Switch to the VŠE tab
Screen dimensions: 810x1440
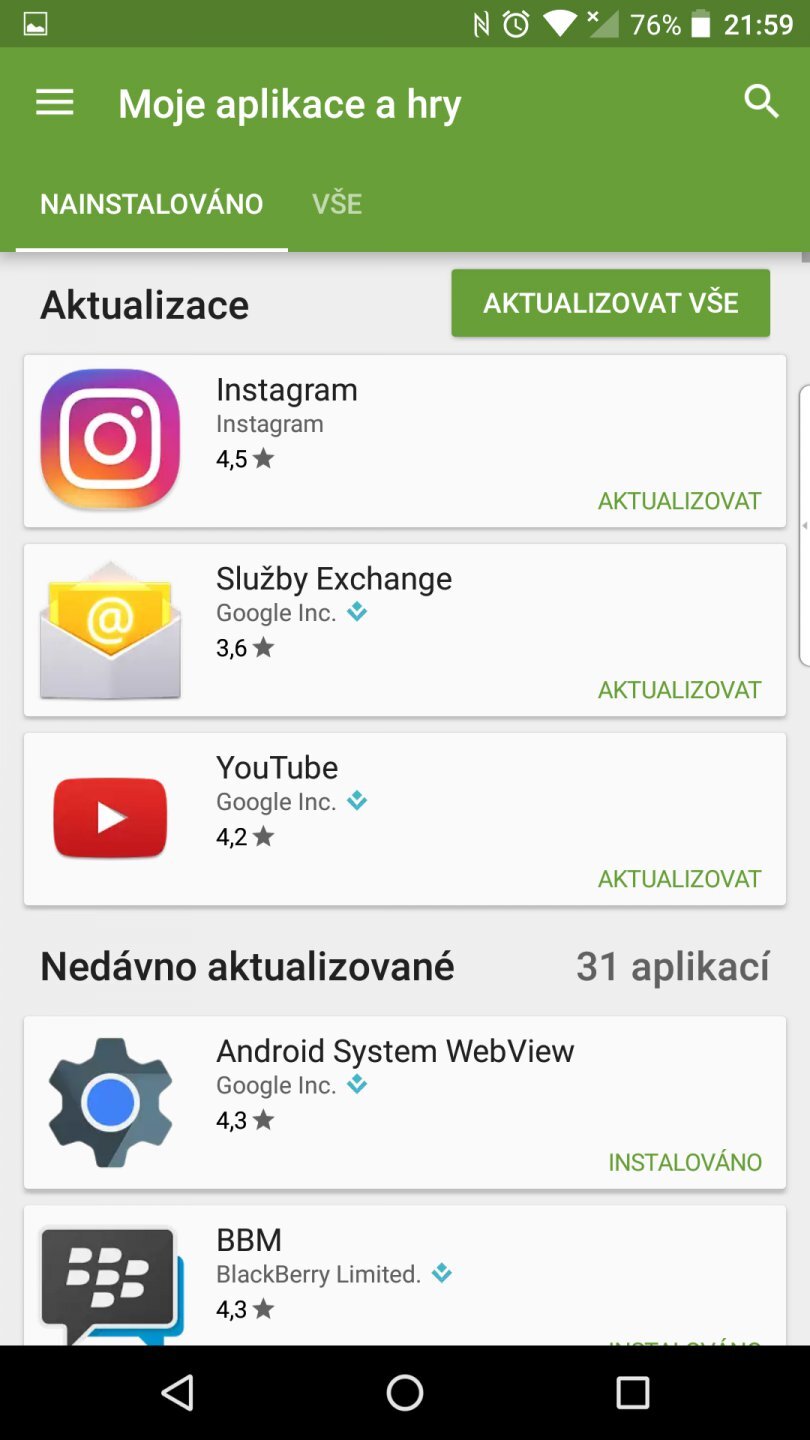tap(337, 203)
